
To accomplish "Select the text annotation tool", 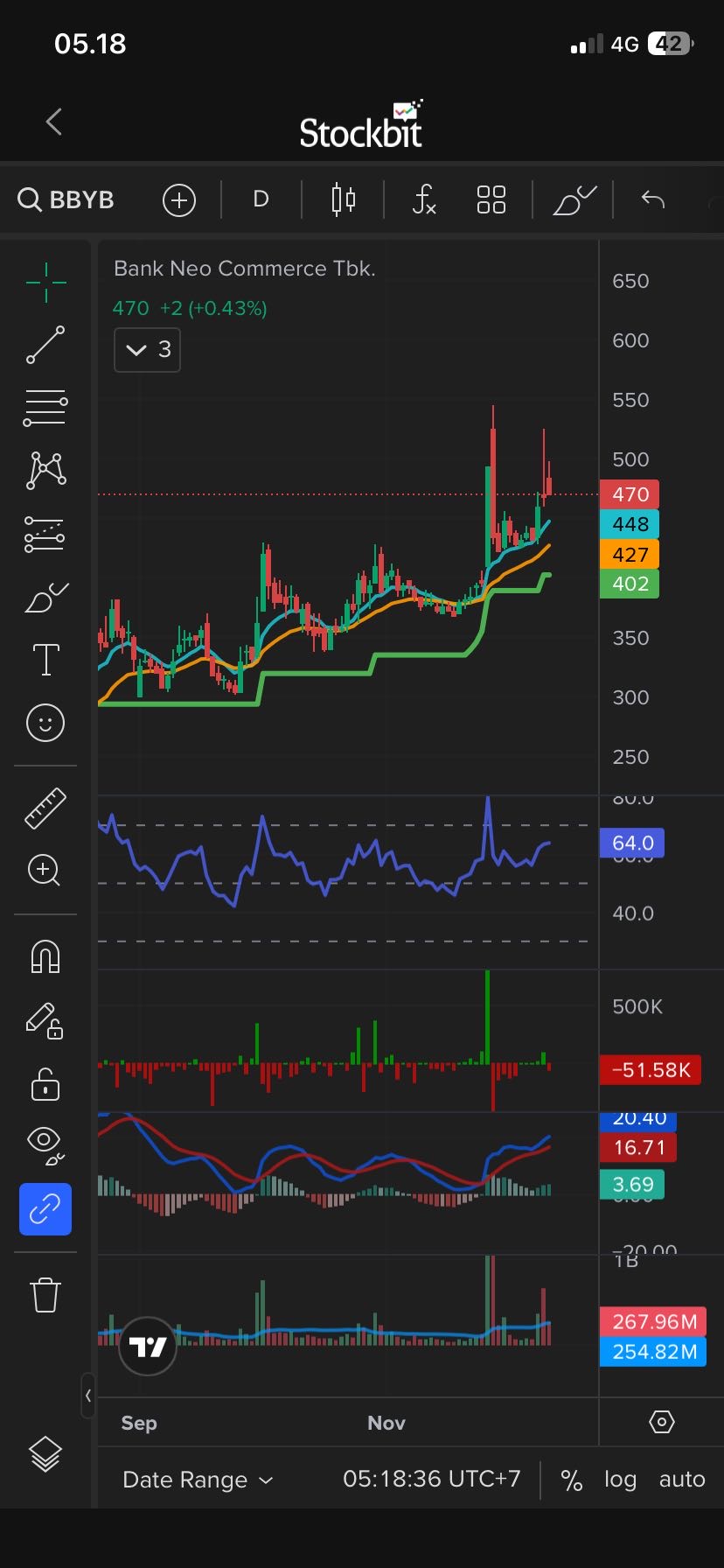I will [45, 660].
